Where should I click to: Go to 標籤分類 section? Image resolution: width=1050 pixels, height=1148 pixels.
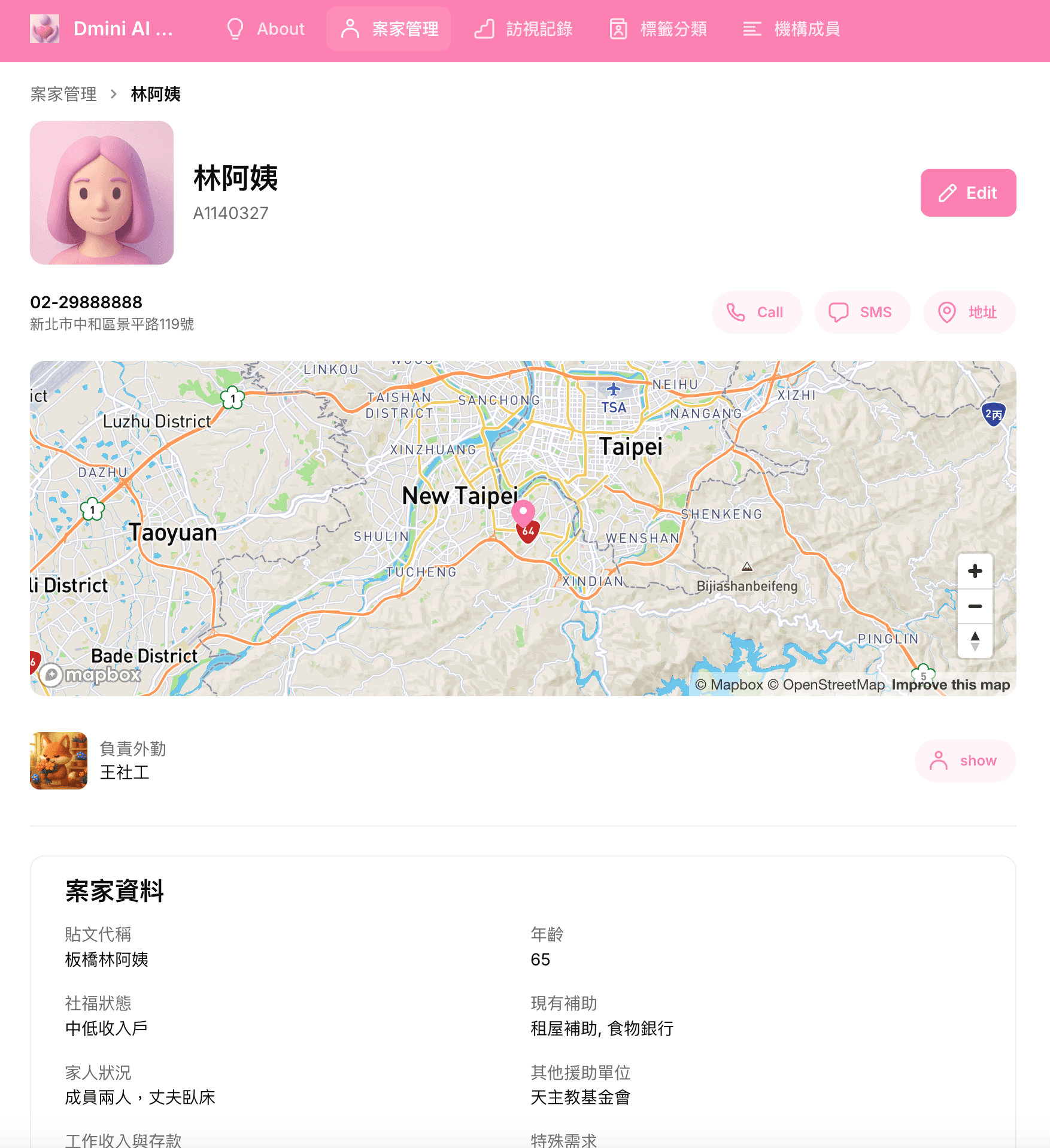657,29
